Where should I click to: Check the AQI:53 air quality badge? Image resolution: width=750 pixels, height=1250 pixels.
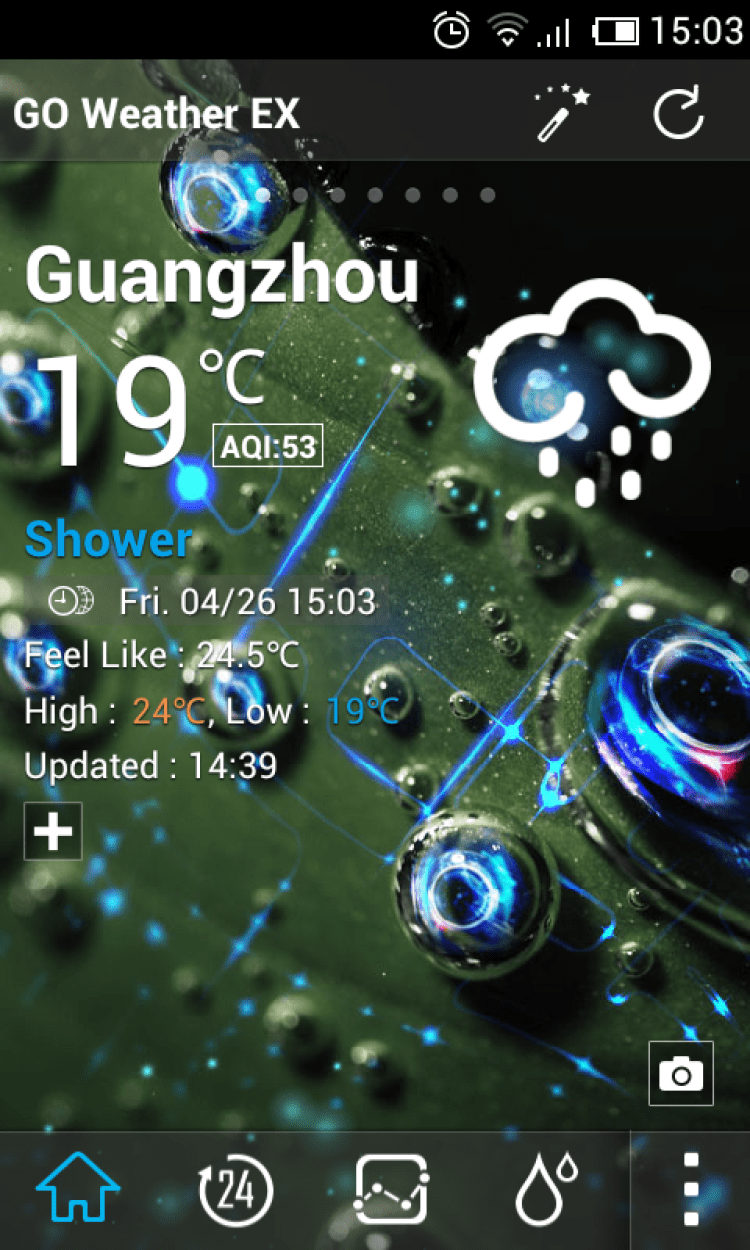(x=268, y=446)
